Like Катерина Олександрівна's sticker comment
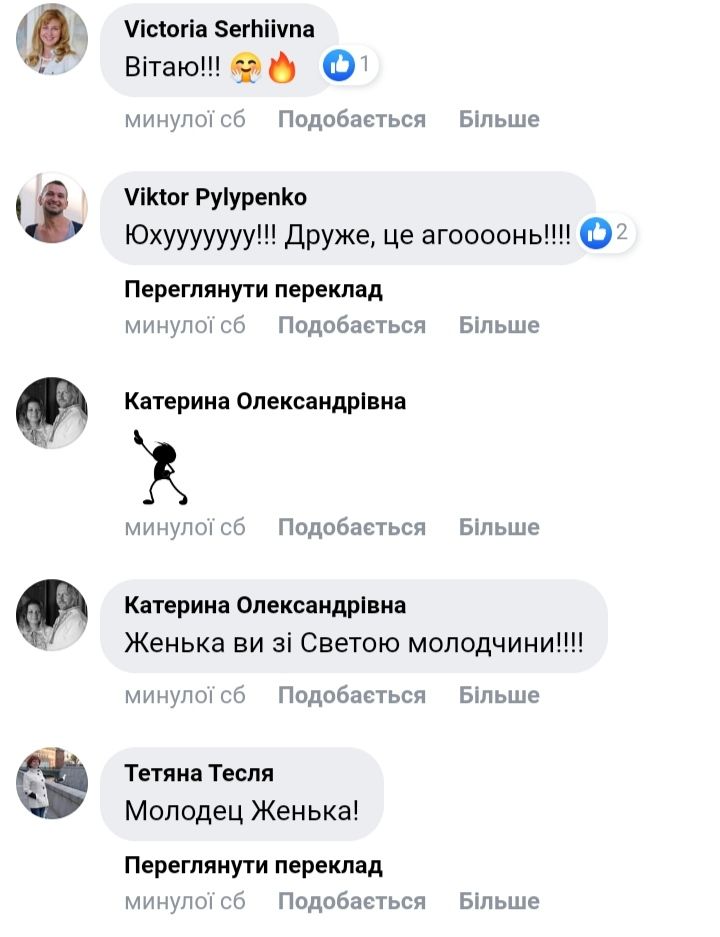The image size is (720, 937). tap(351, 528)
